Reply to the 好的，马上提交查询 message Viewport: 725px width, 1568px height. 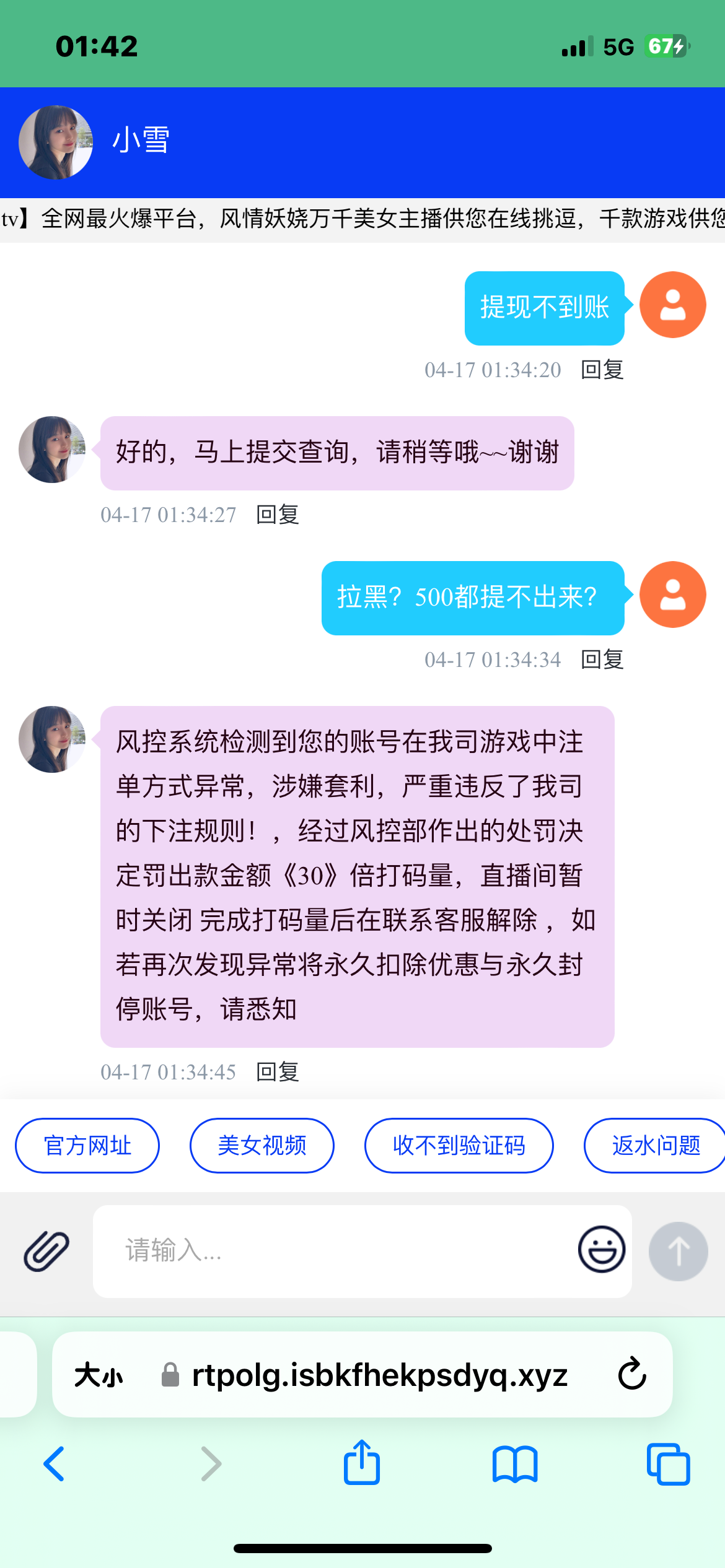click(278, 515)
